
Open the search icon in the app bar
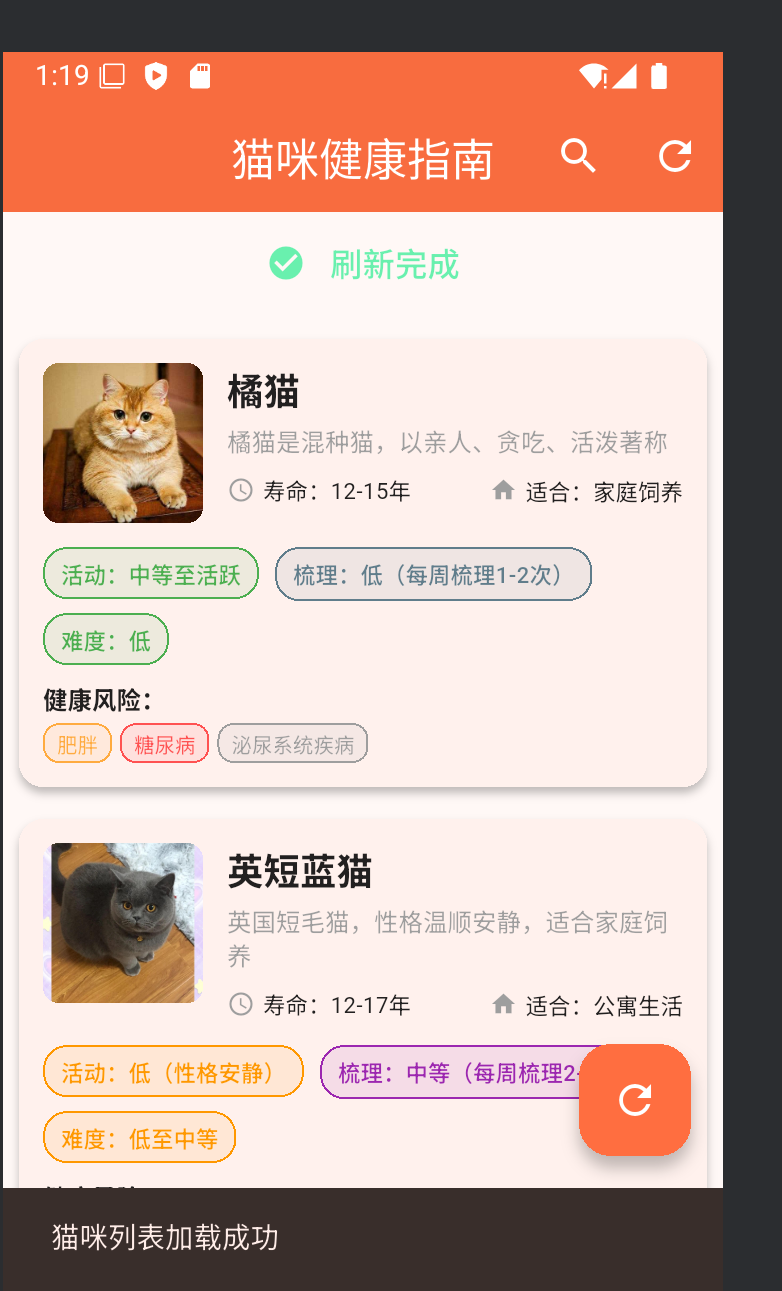pos(578,157)
